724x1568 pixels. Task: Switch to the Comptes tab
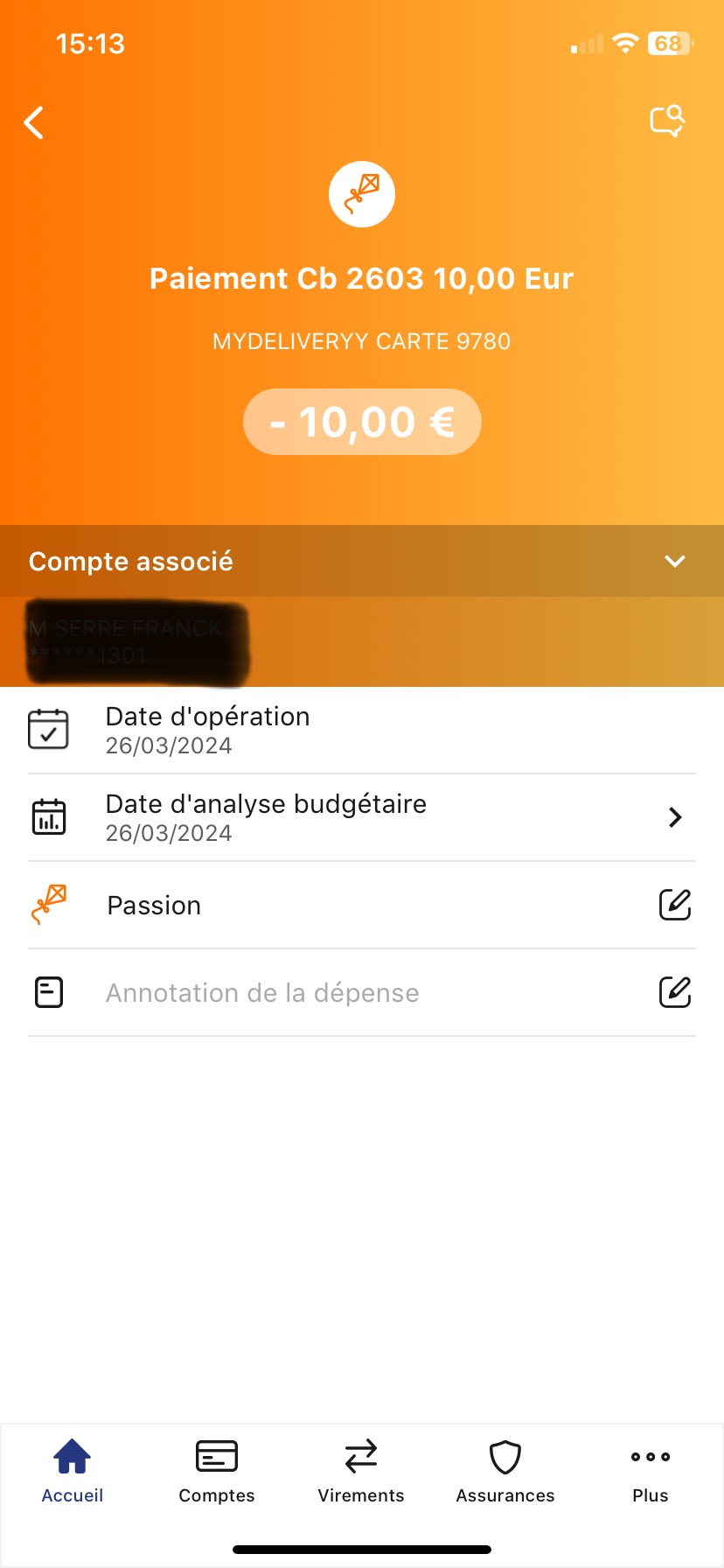[x=217, y=1471]
